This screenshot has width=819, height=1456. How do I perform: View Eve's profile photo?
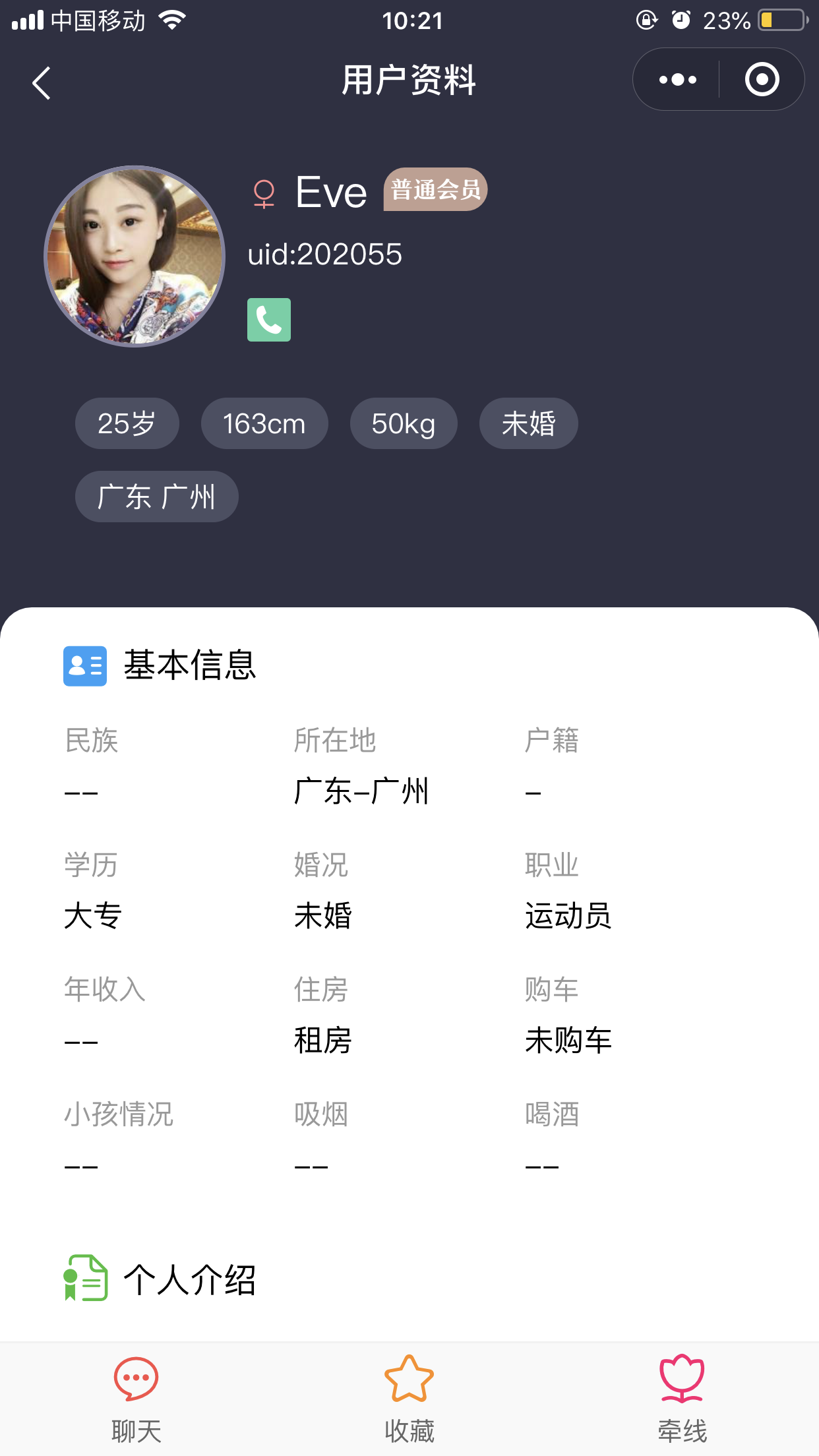pos(135,256)
